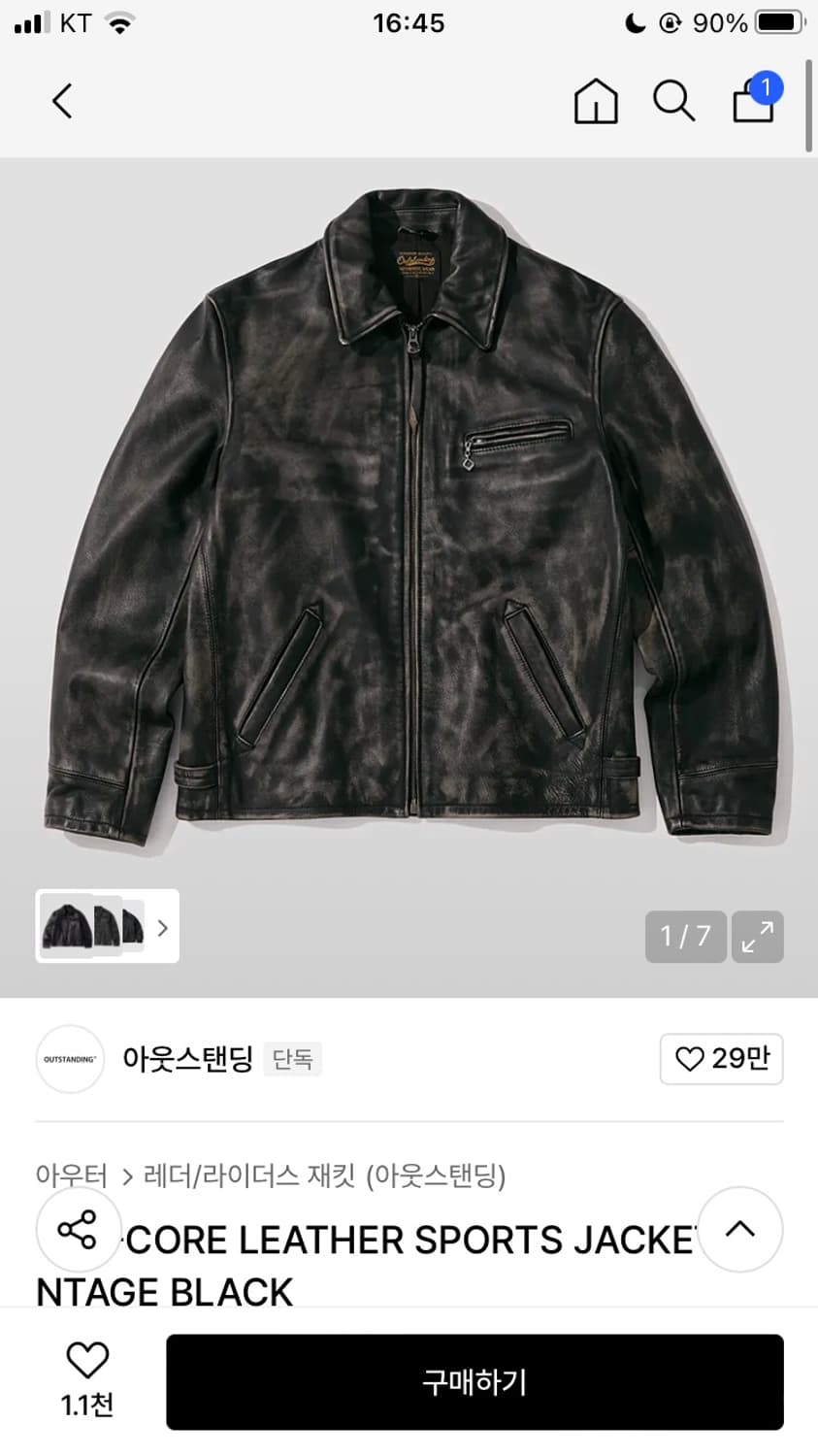
Task: Tap the back arrow to go back
Action: (61, 101)
